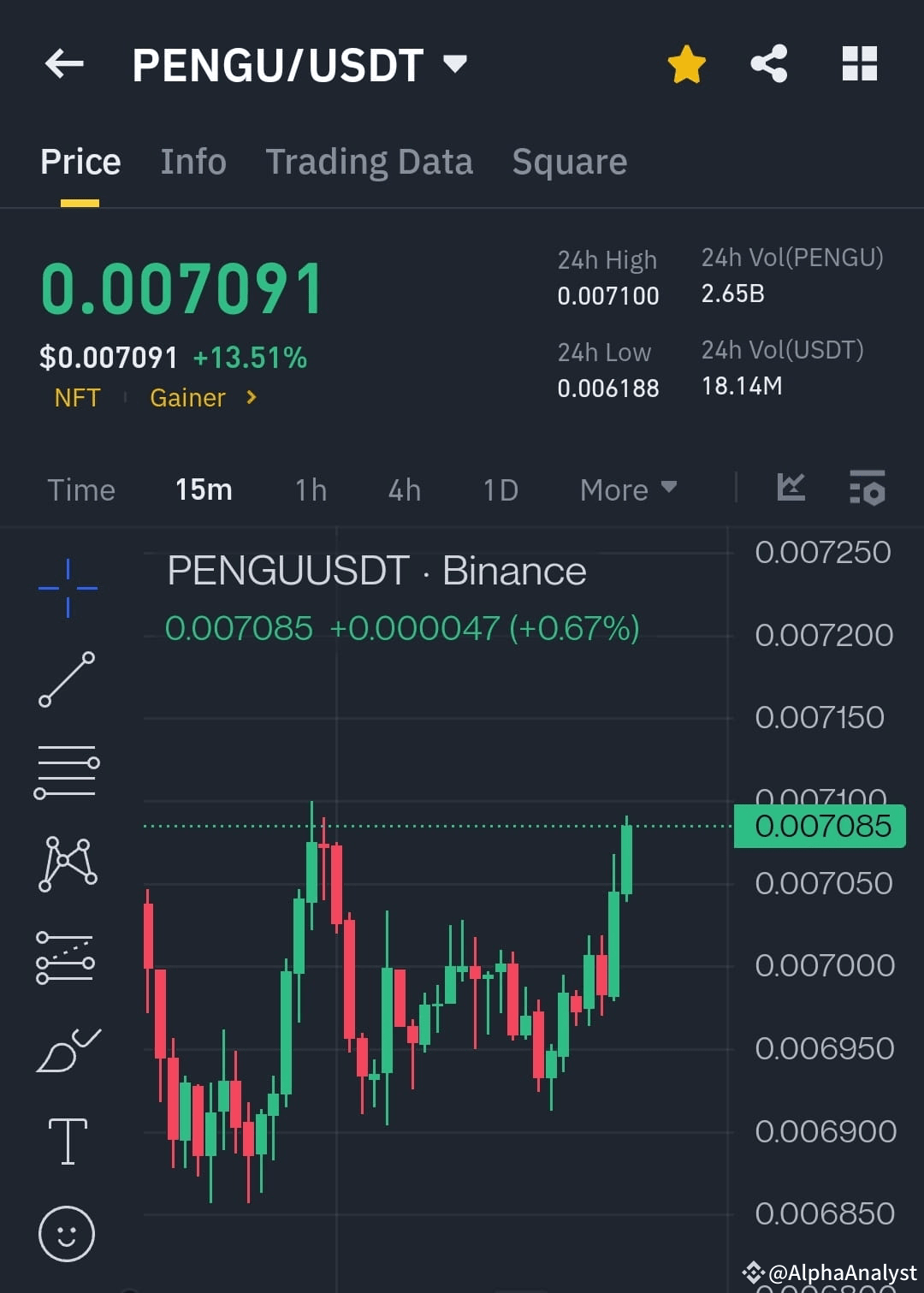Select the trend line drawing tool
924x1293 pixels.
(67, 680)
